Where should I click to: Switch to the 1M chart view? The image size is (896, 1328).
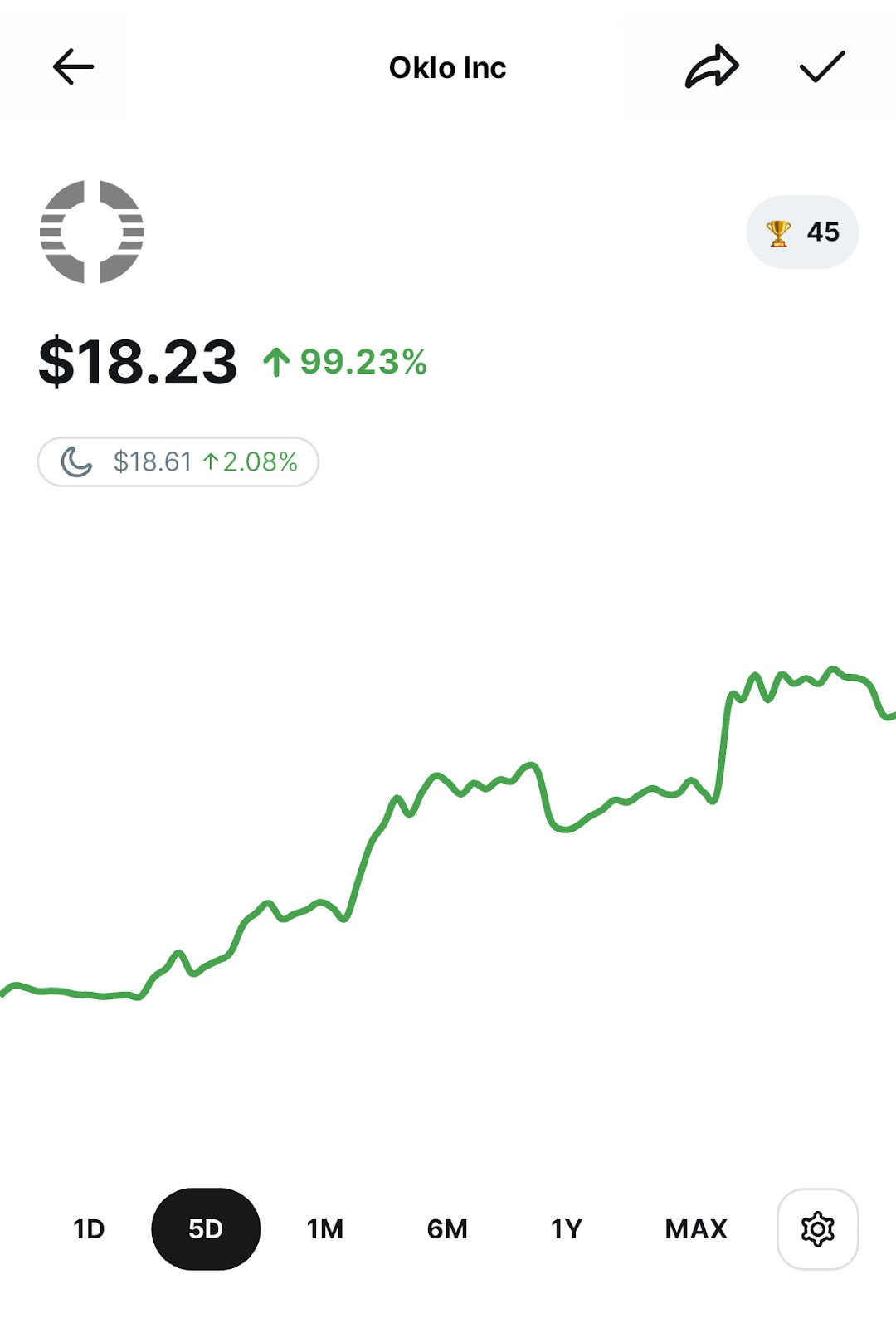[x=324, y=1228]
